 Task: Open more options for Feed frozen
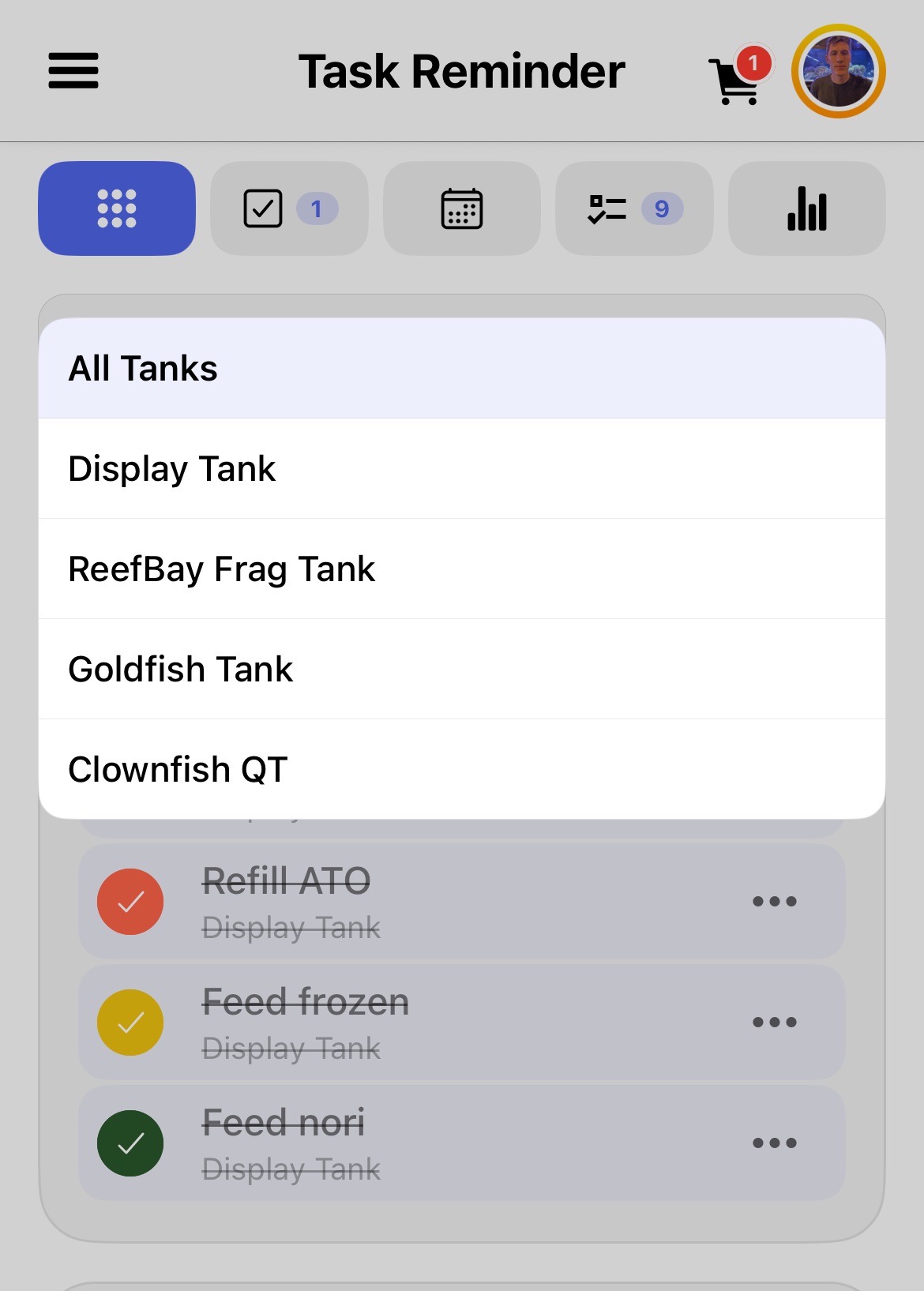click(x=775, y=1023)
